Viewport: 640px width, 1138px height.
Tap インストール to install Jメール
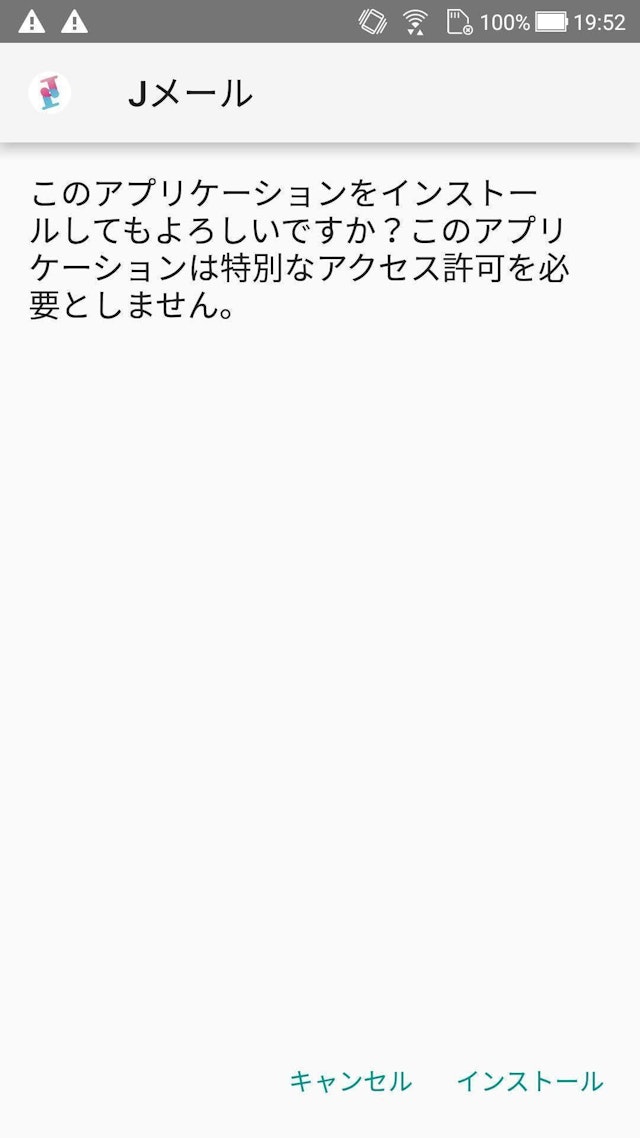530,1081
